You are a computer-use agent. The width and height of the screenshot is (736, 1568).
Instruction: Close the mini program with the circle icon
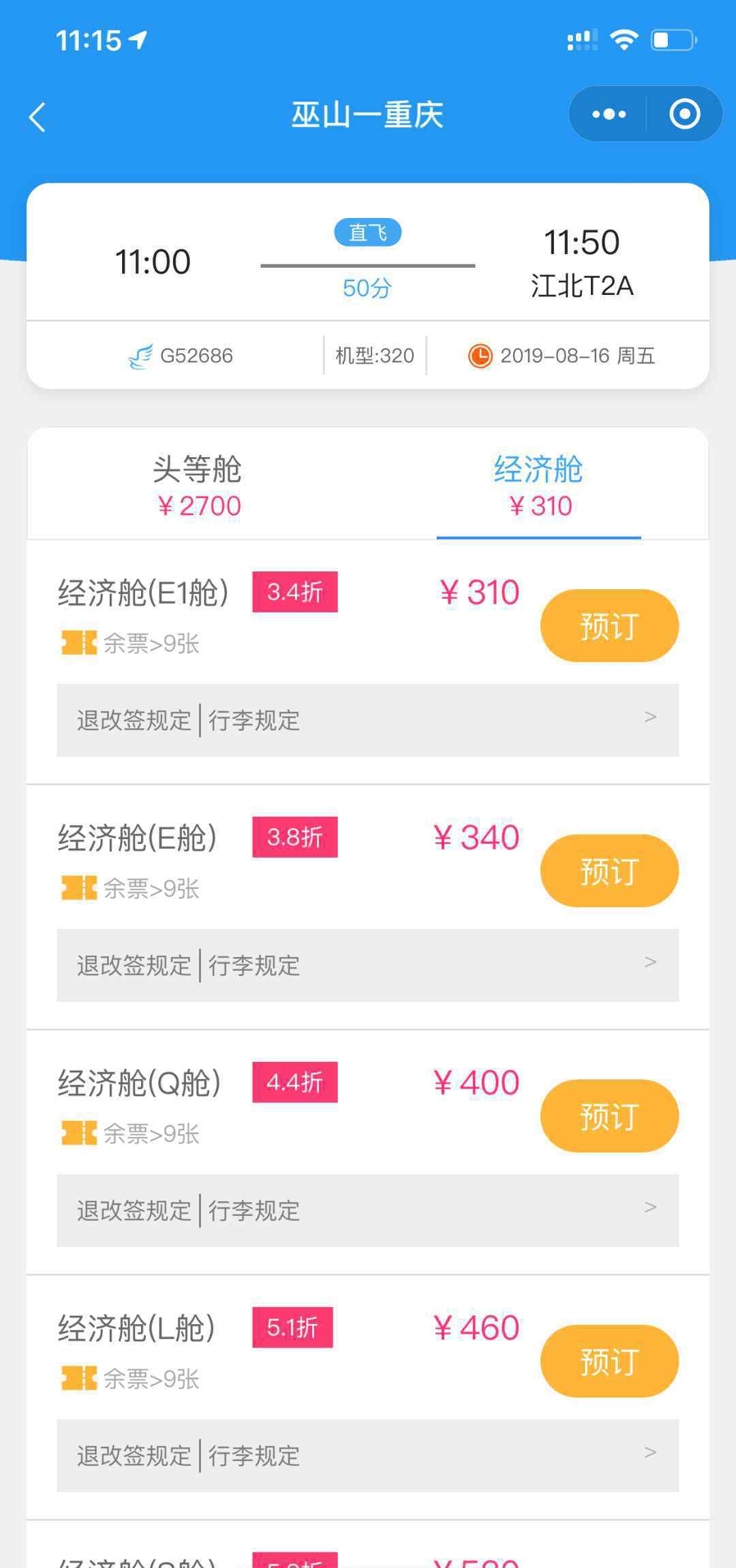pos(684,114)
